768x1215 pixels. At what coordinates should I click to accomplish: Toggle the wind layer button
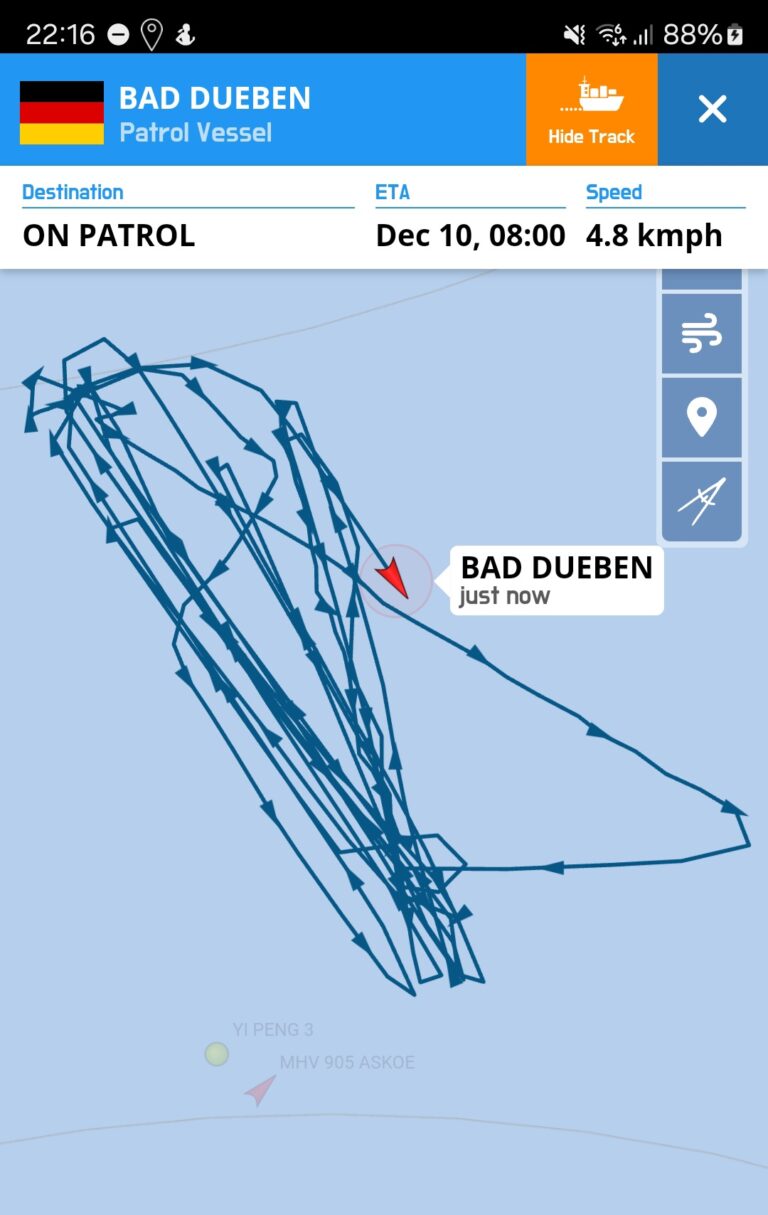pos(701,334)
